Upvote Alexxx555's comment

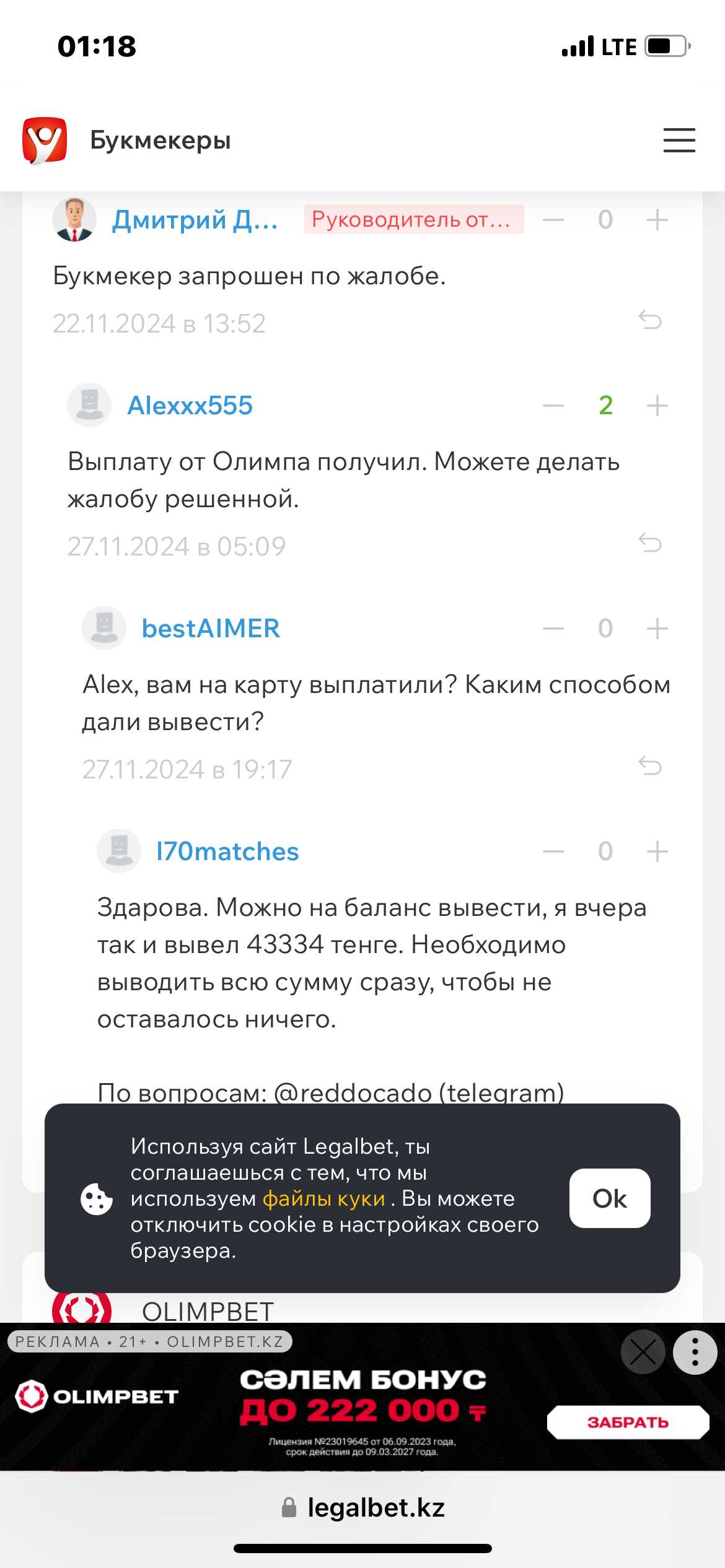(657, 406)
